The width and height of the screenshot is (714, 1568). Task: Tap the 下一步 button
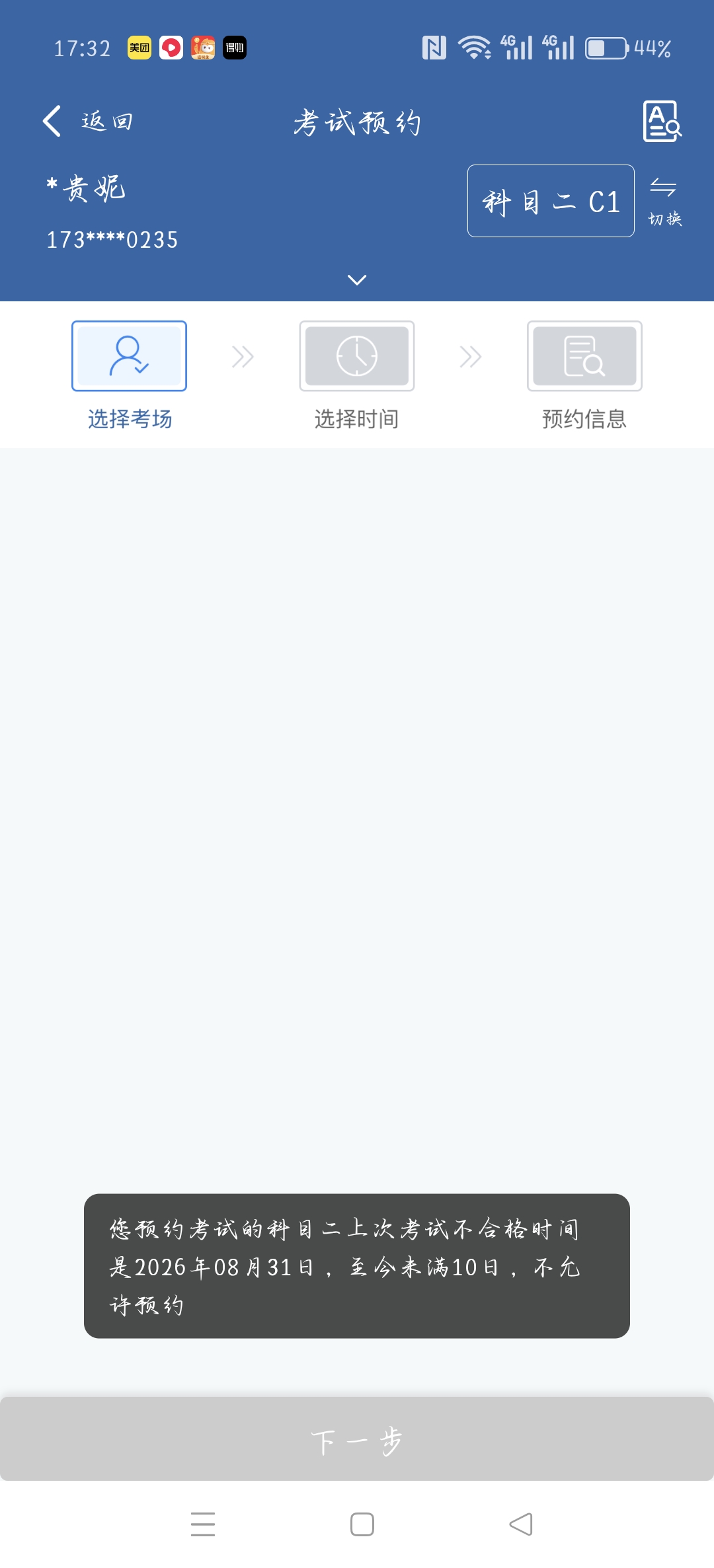click(x=357, y=1439)
